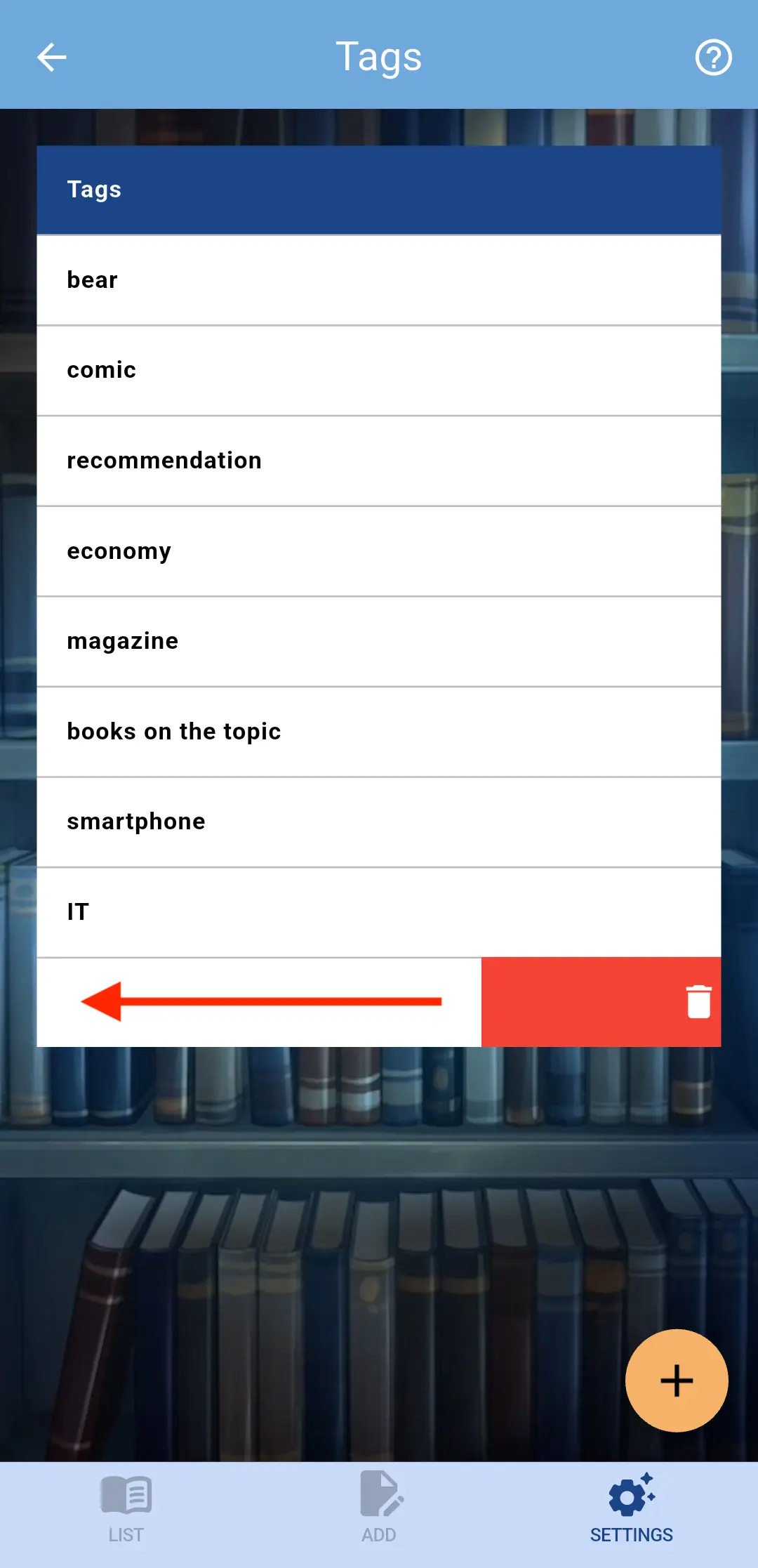Choose the magazine tag
Image resolution: width=758 pixels, height=1568 pixels.
378,641
